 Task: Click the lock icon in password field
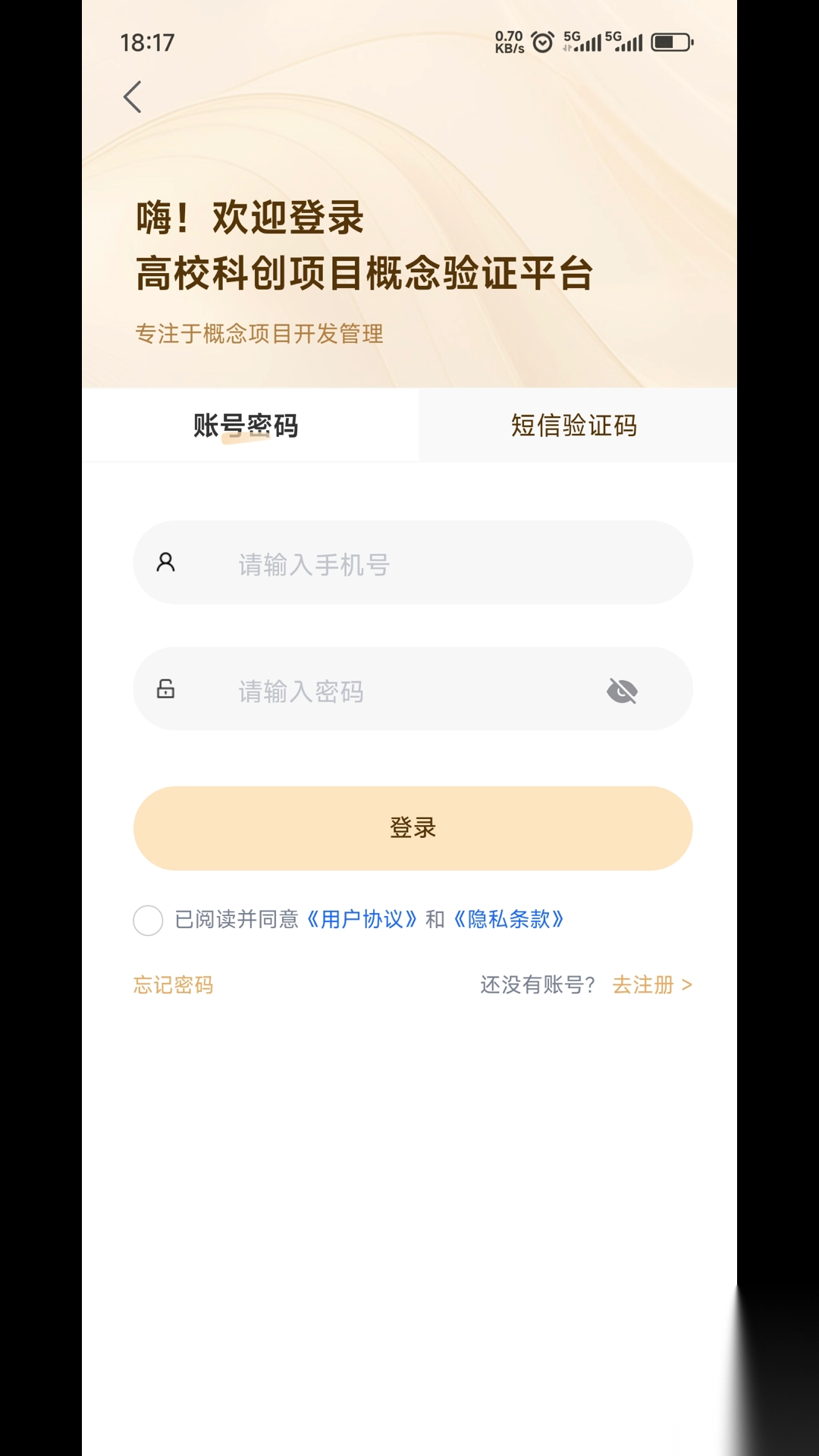pyautogui.click(x=165, y=689)
